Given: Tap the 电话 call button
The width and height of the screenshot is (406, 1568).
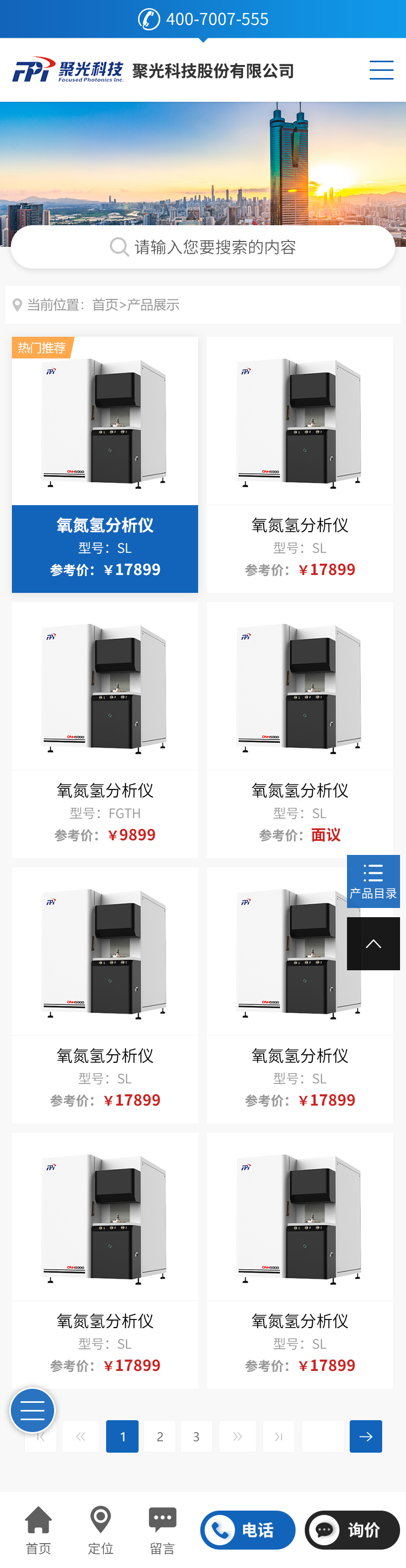Looking at the screenshot, I should pyautogui.click(x=248, y=1530).
